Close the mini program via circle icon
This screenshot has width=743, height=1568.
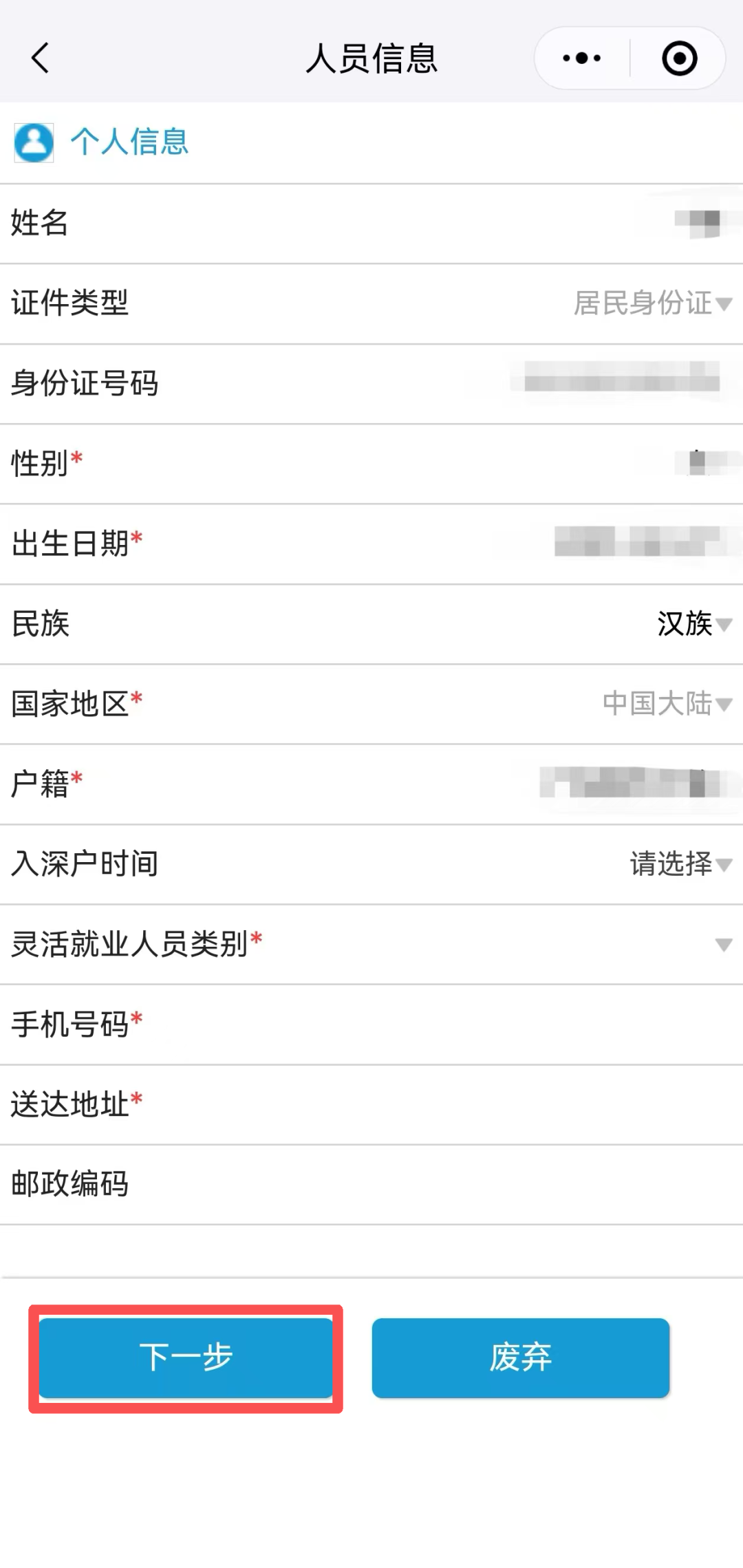coord(679,58)
